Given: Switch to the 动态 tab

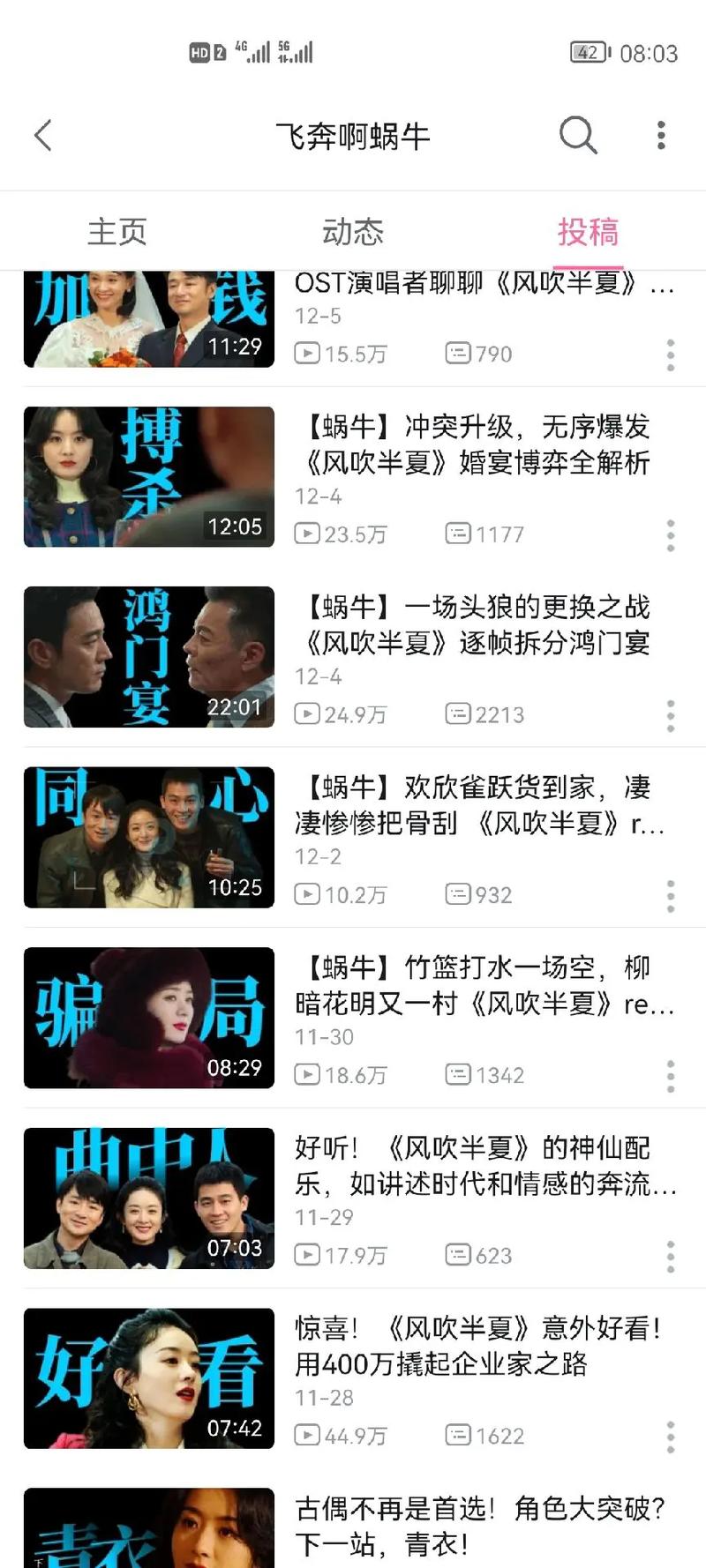Looking at the screenshot, I should click(x=352, y=232).
